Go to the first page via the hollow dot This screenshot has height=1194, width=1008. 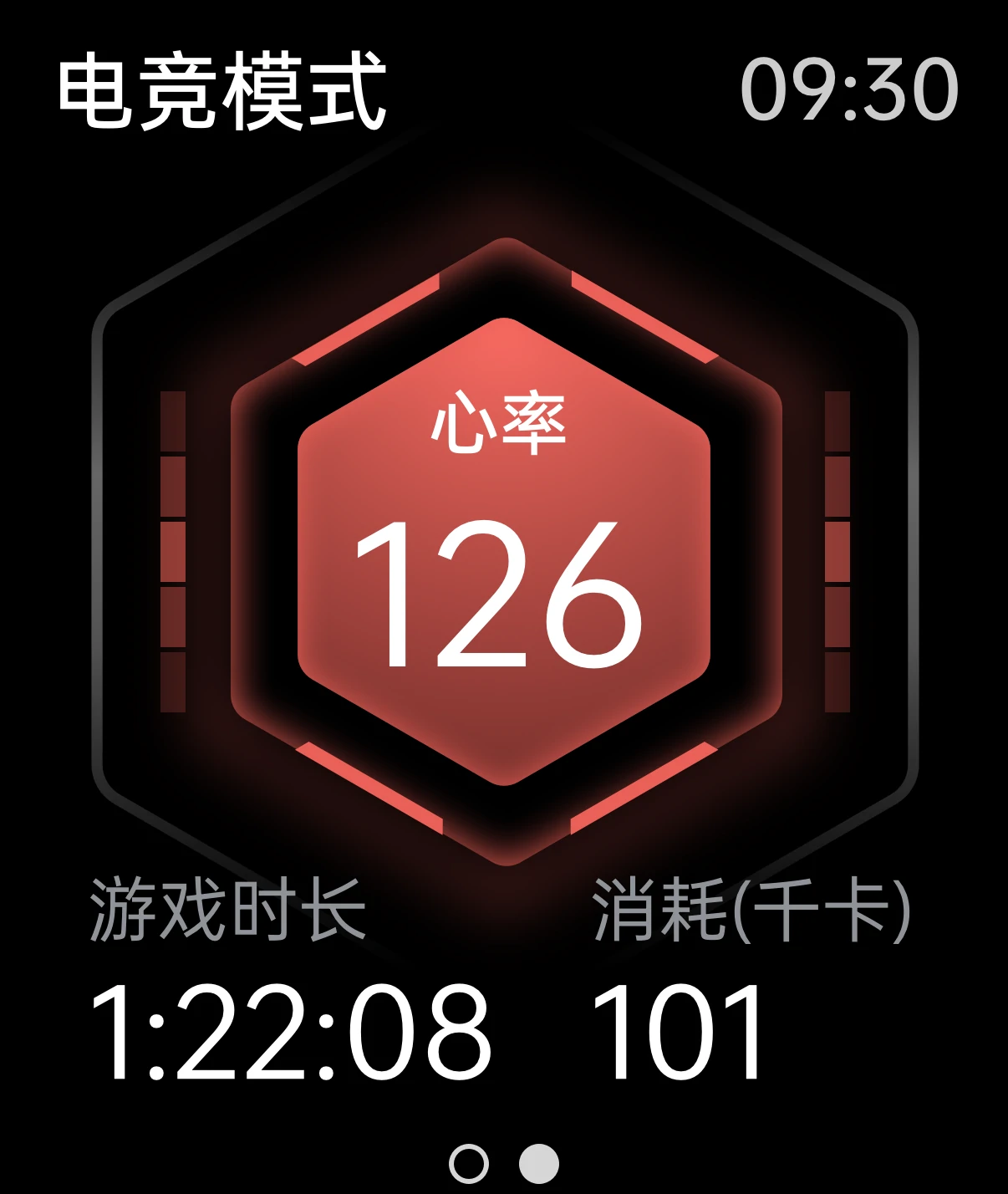(469, 1163)
